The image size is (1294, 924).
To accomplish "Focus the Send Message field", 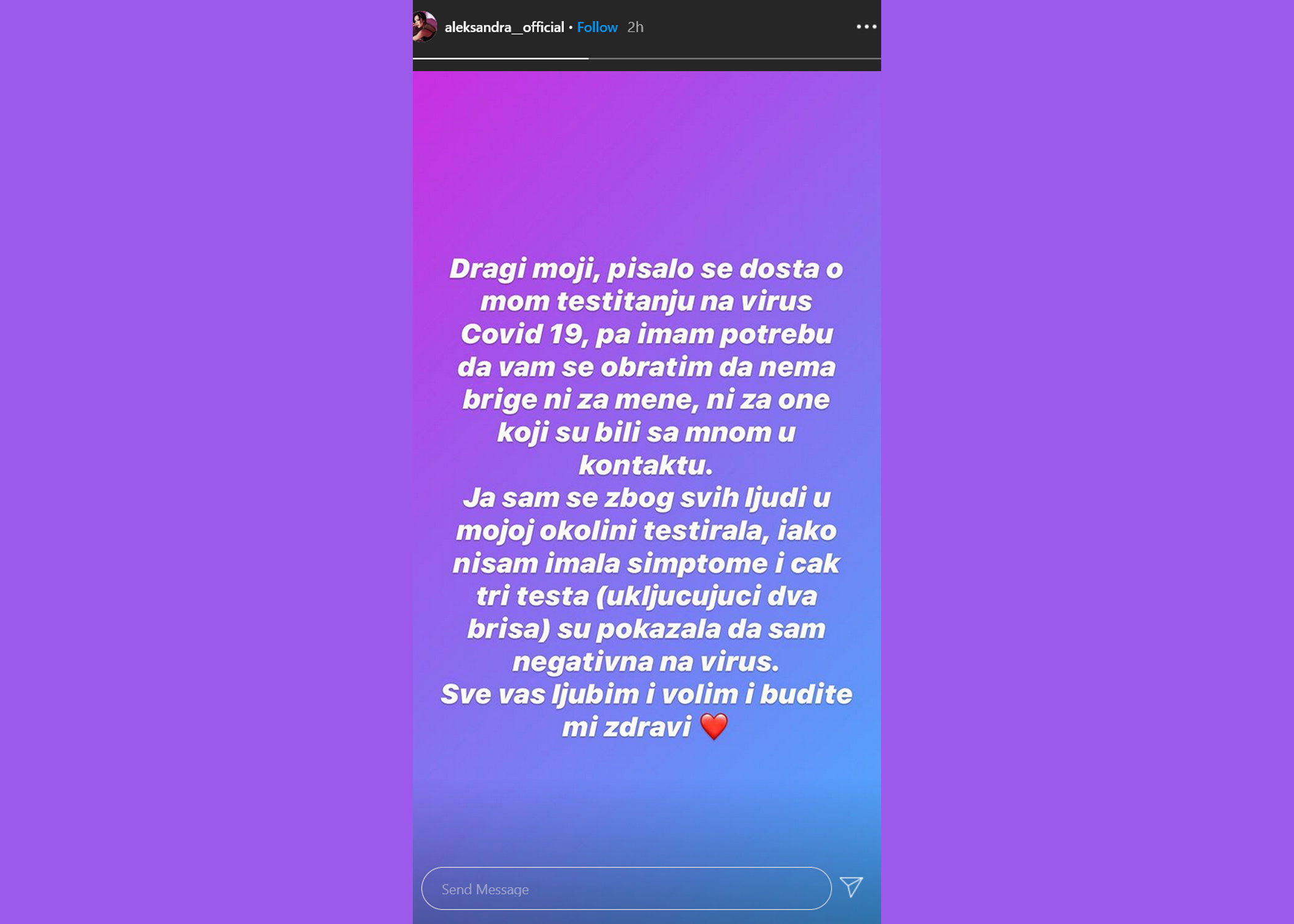I will point(625,888).
